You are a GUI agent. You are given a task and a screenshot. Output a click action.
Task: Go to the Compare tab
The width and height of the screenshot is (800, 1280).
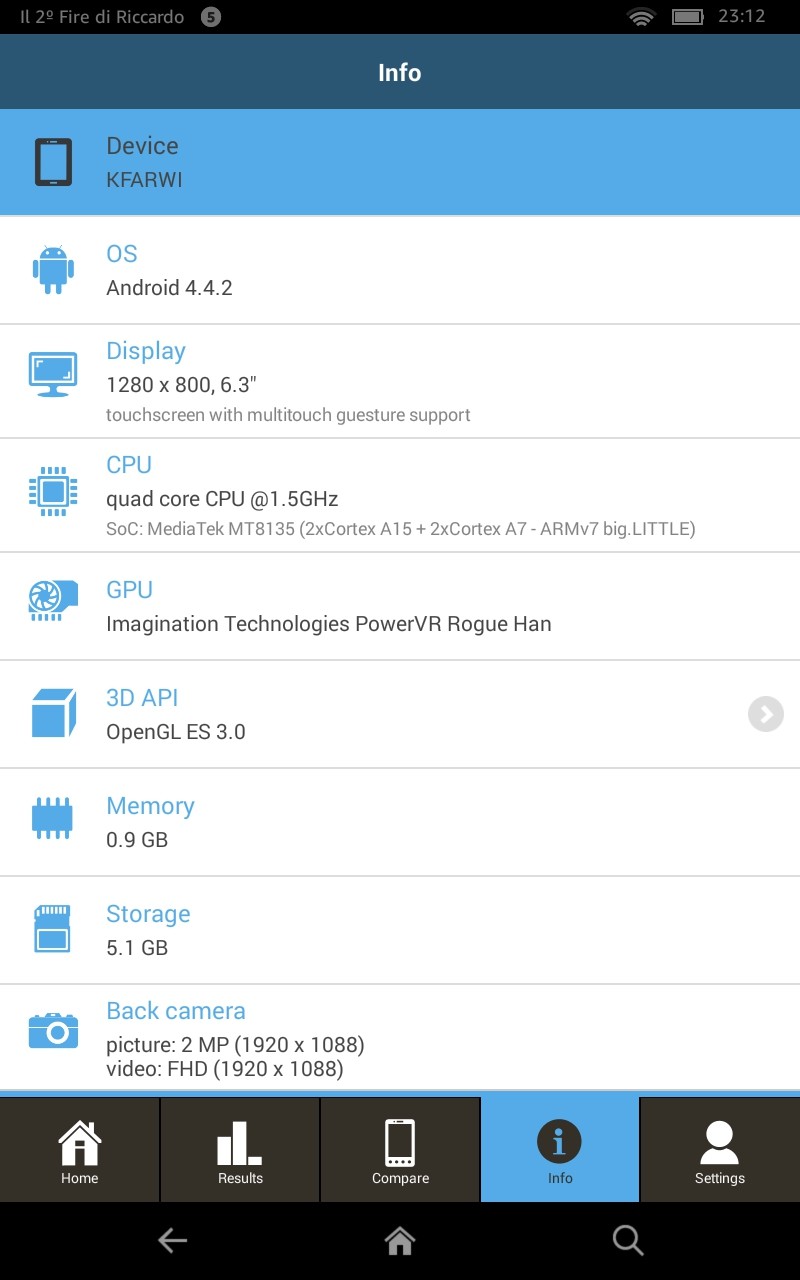tap(400, 1150)
